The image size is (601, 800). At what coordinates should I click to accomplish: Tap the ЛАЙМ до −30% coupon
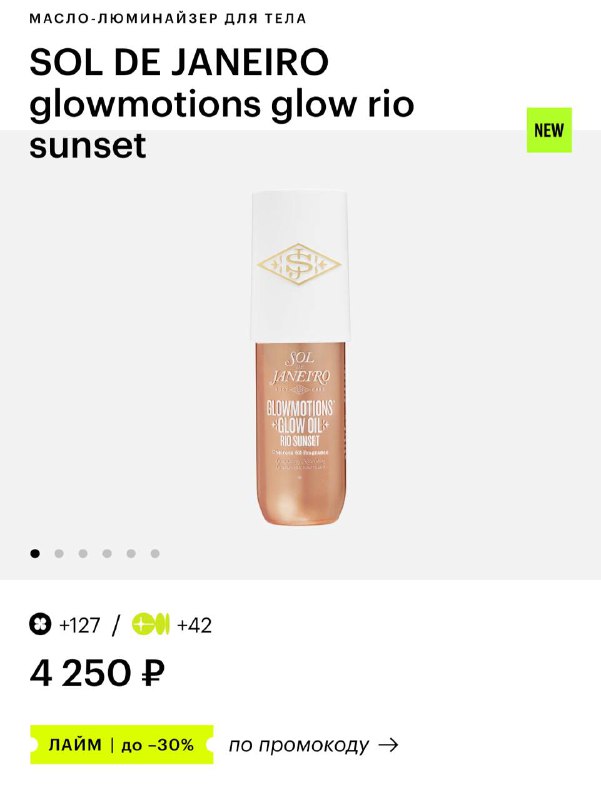(x=121, y=745)
